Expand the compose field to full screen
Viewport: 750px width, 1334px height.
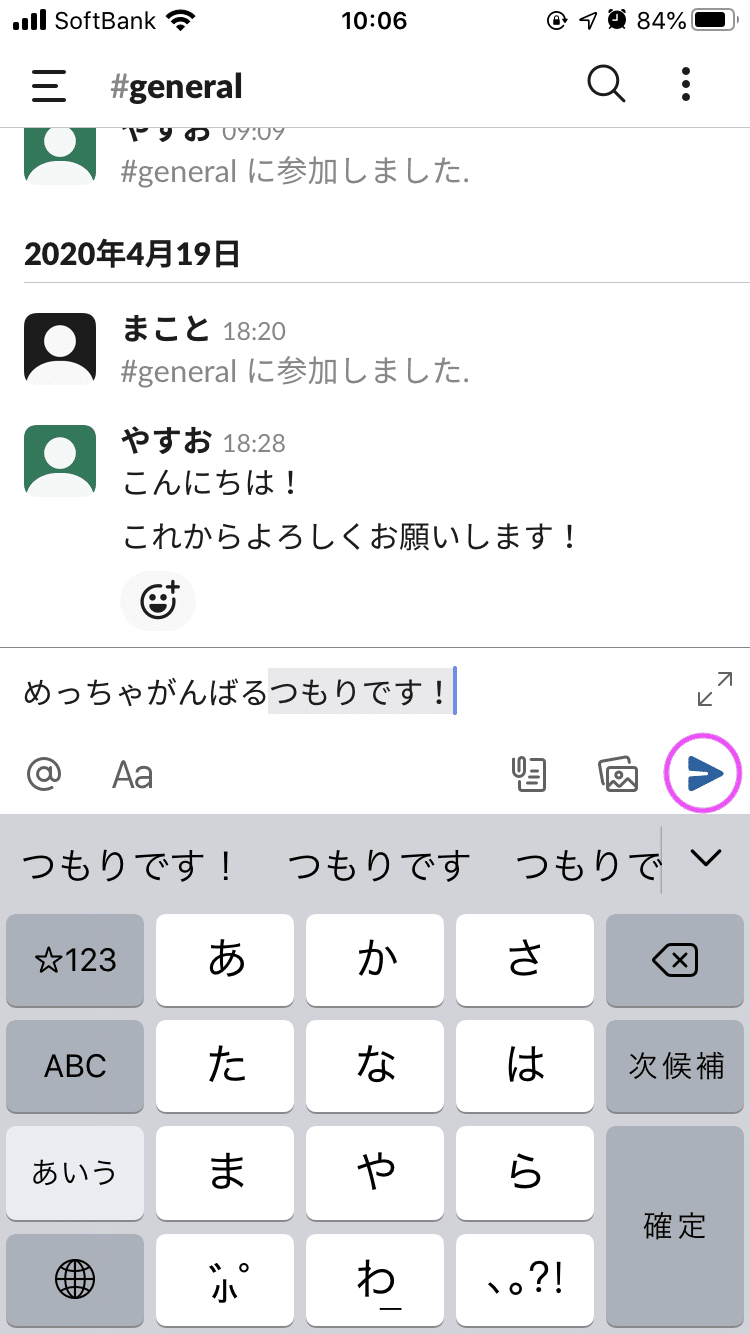click(x=713, y=688)
